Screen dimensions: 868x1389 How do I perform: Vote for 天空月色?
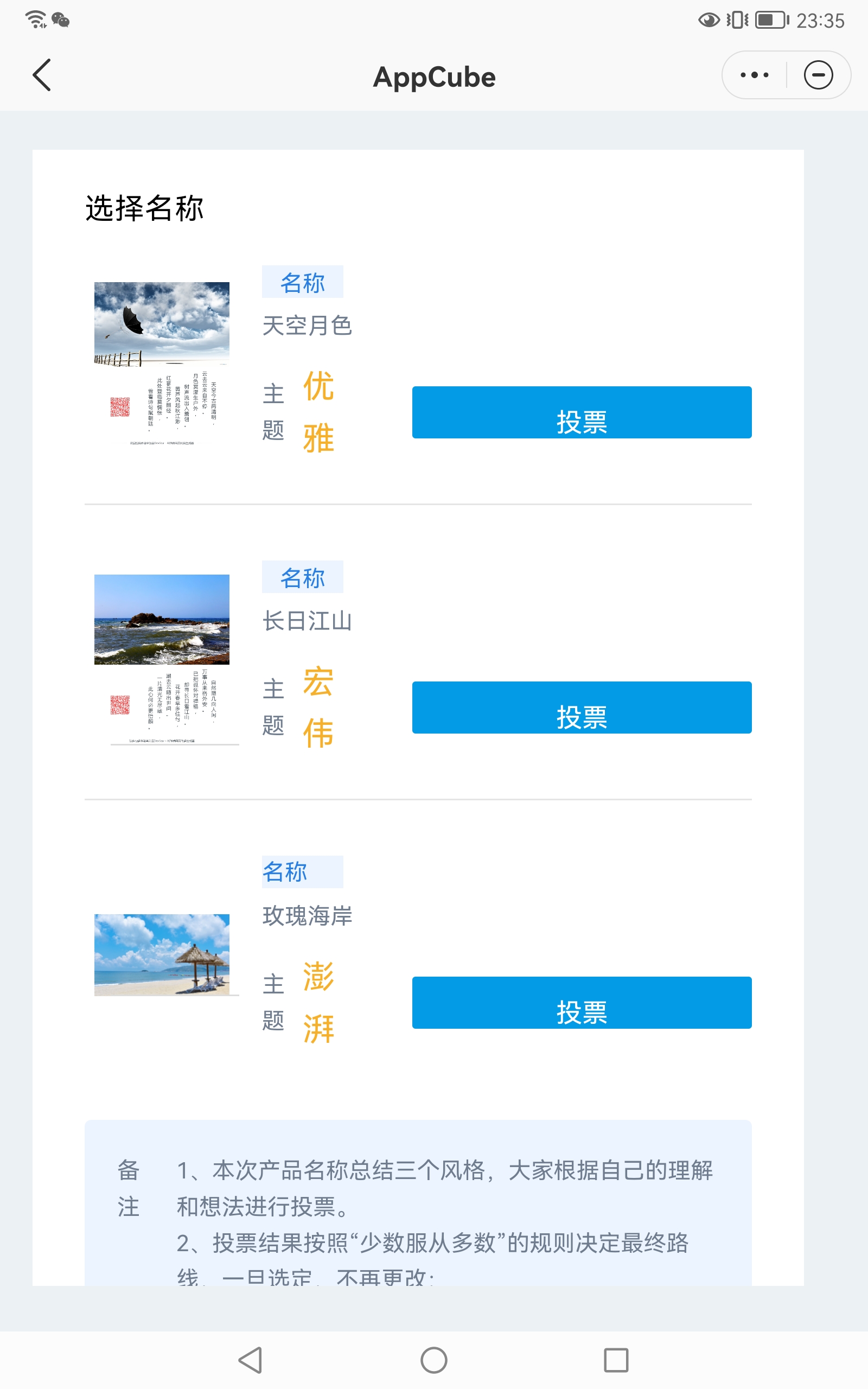click(x=582, y=412)
